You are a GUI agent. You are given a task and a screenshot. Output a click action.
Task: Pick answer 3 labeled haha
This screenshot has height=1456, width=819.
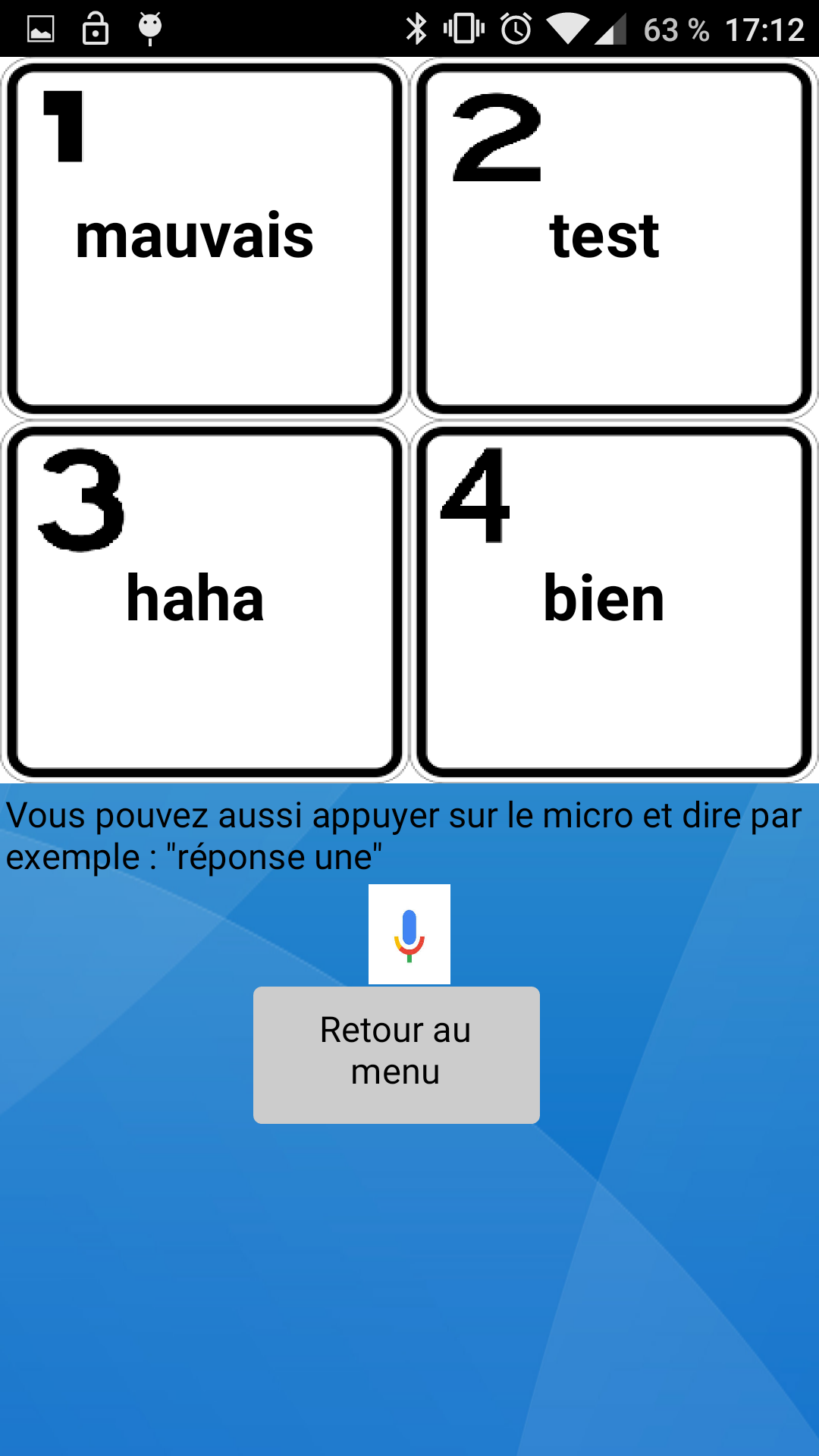coord(205,601)
